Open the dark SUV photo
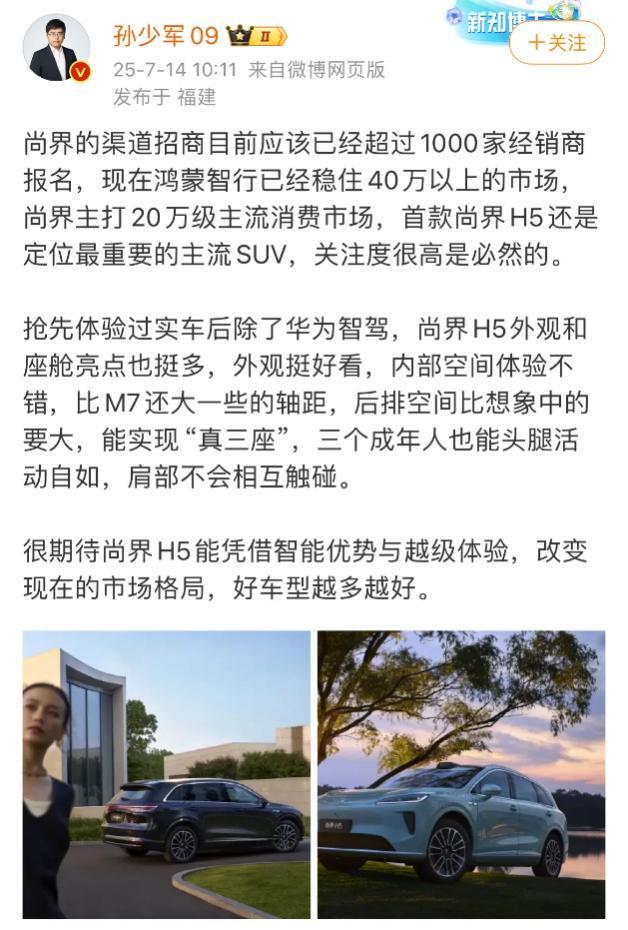The width and height of the screenshot is (628, 930). [x=166, y=773]
